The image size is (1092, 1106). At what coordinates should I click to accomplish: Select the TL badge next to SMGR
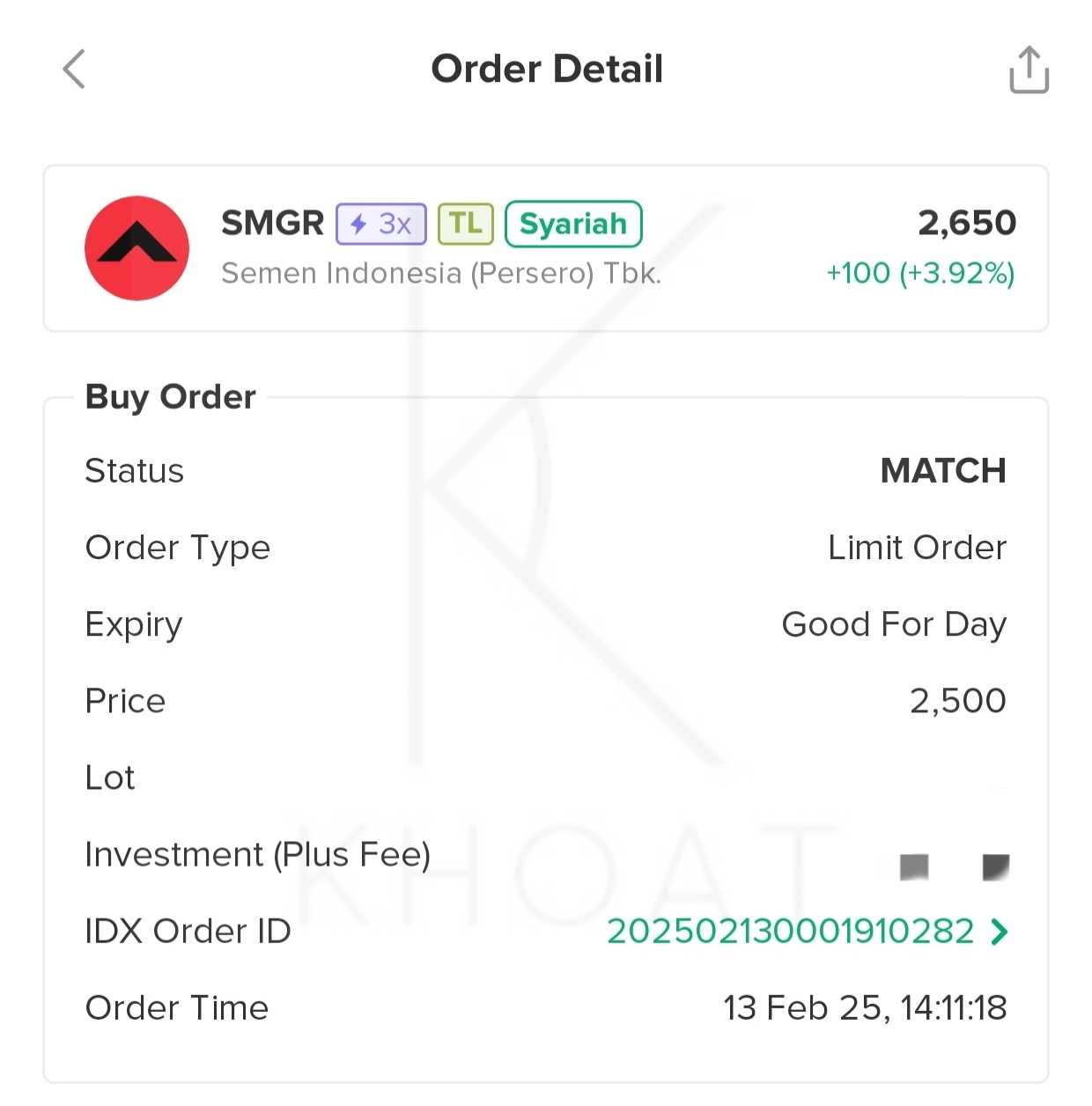click(x=465, y=224)
